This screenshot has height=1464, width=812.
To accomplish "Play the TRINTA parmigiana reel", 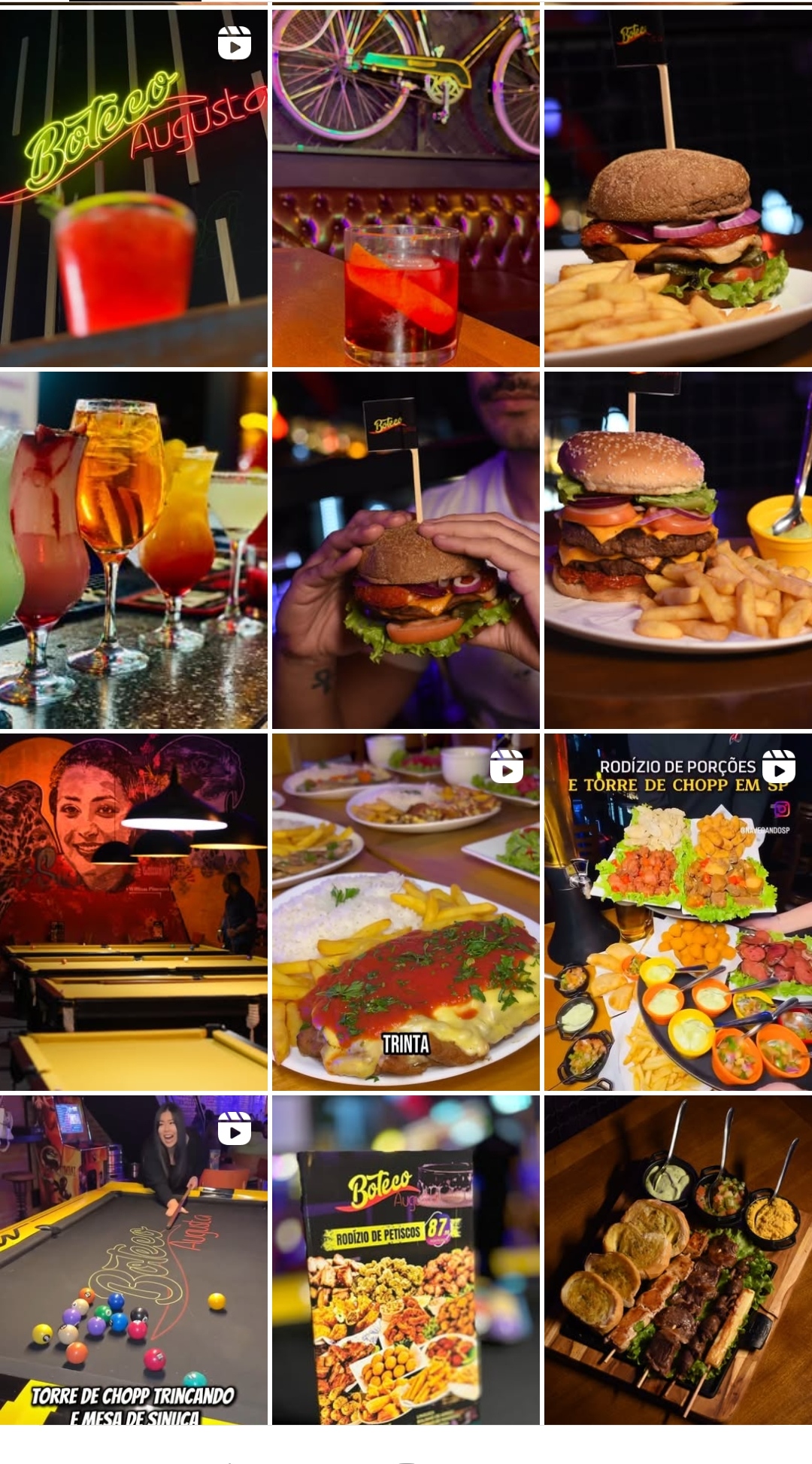I will click(x=405, y=912).
